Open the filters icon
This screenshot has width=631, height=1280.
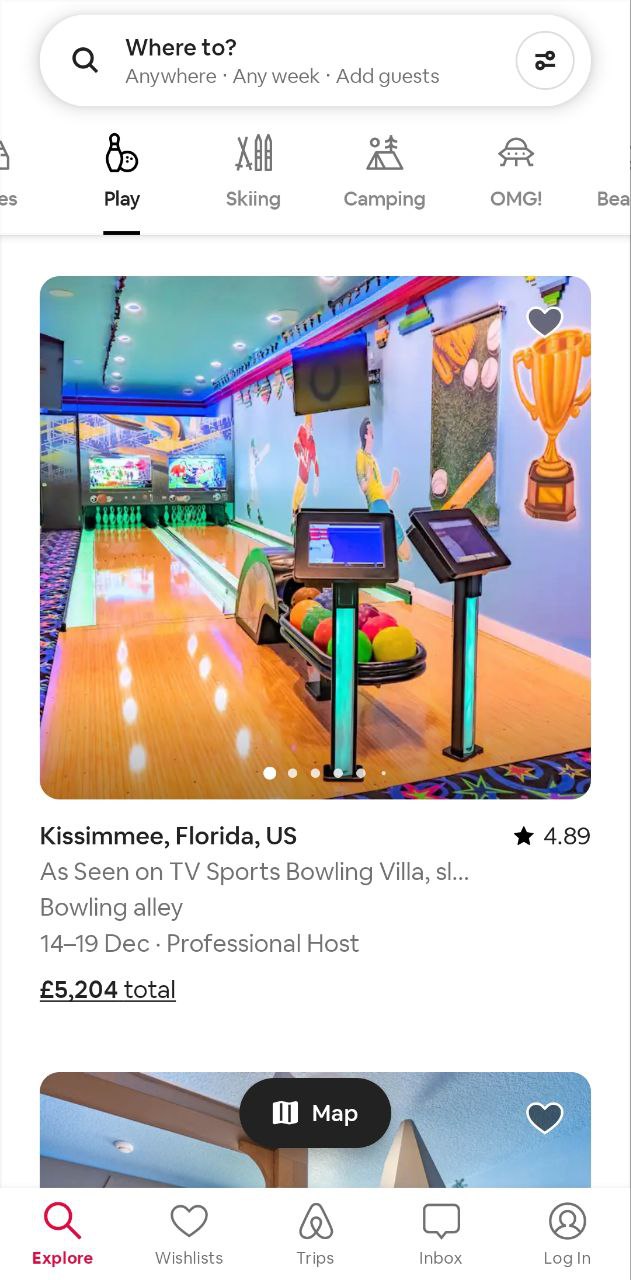544,61
